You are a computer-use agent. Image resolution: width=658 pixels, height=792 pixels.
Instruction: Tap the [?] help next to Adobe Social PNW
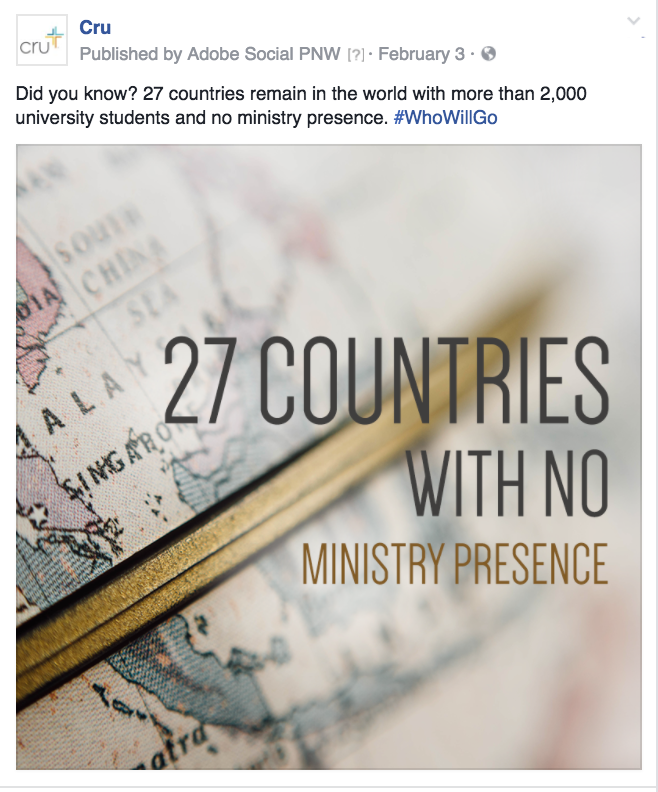tap(354, 54)
